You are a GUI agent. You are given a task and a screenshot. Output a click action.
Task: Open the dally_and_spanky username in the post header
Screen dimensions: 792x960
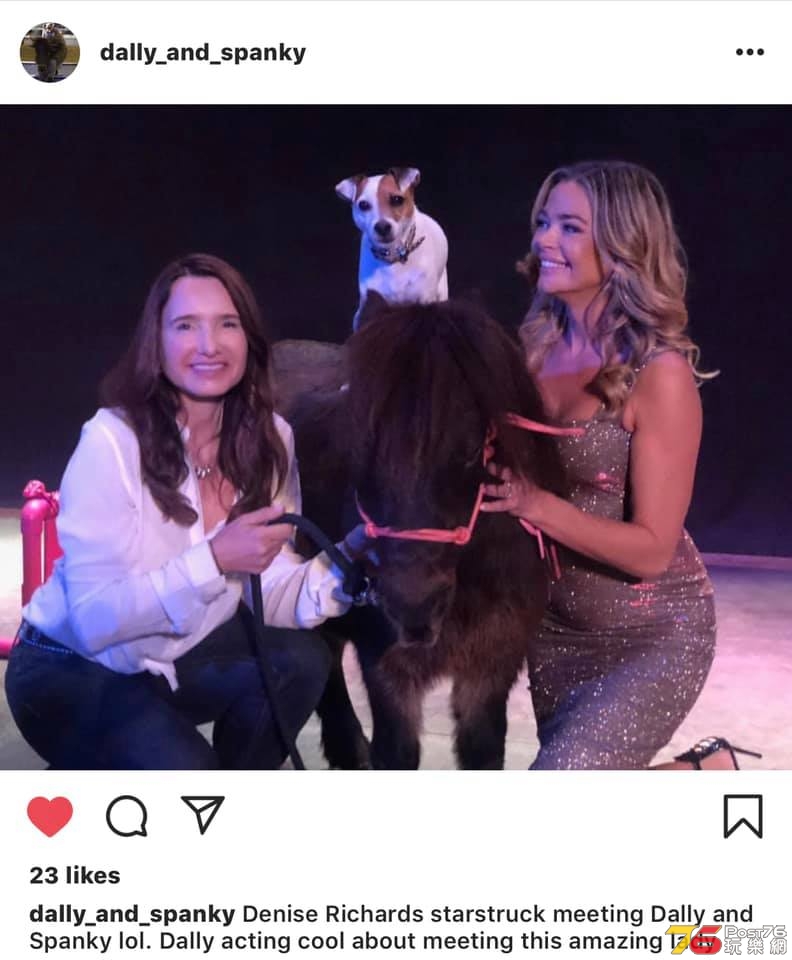point(202,53)
